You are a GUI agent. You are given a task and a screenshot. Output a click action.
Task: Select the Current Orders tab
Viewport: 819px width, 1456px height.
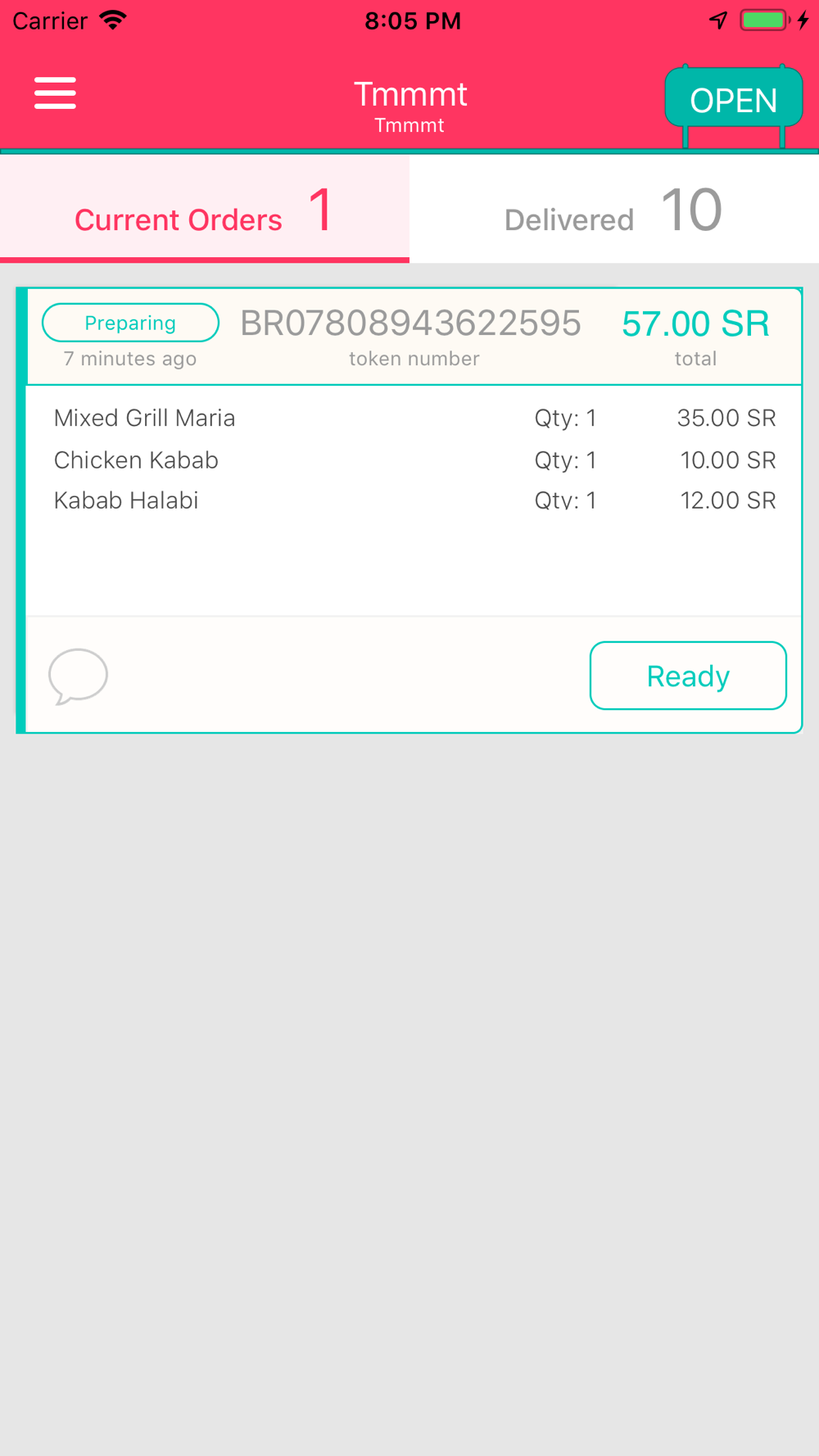[205, 210]
